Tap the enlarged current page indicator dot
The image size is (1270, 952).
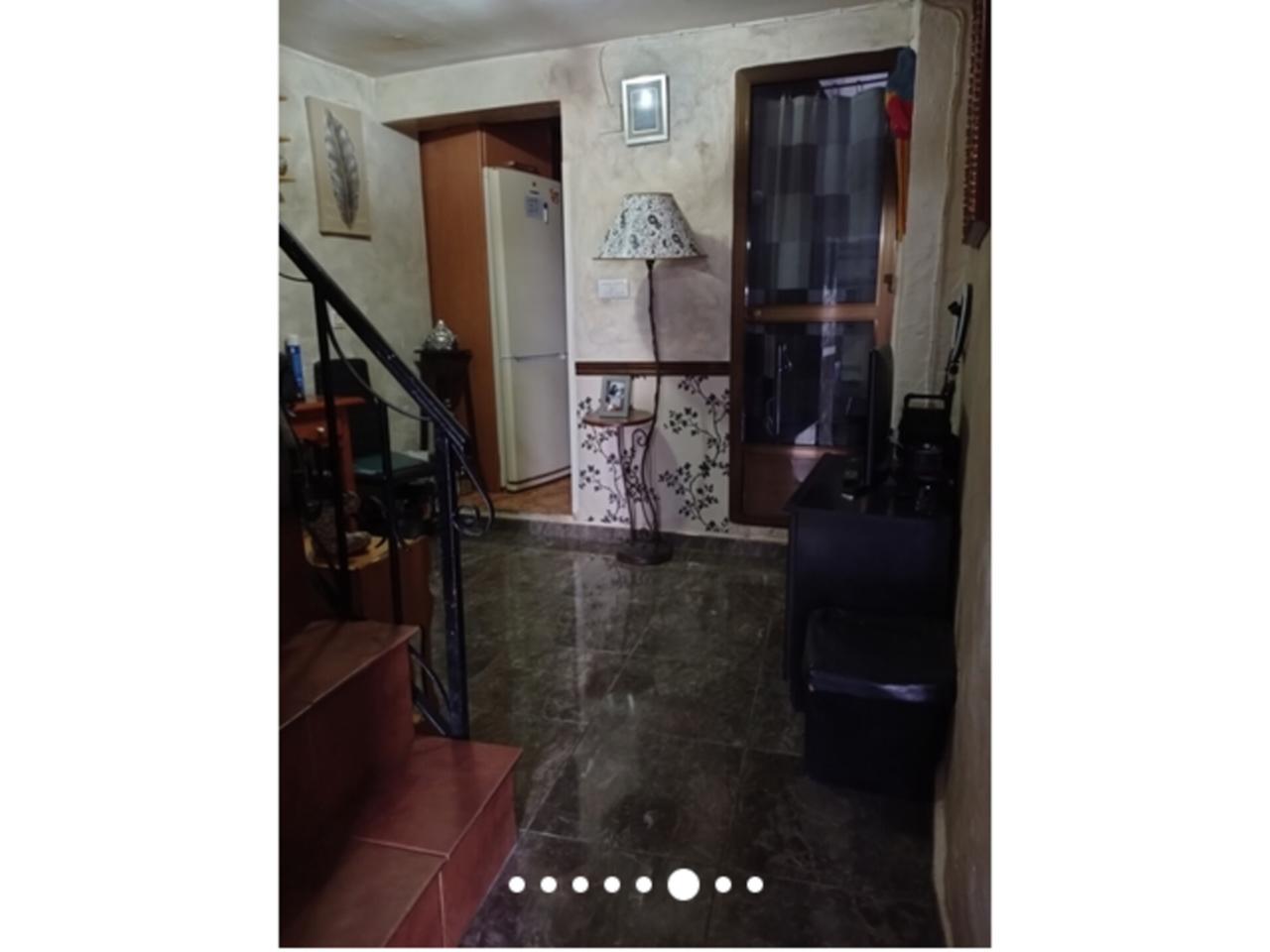[684, 885]
